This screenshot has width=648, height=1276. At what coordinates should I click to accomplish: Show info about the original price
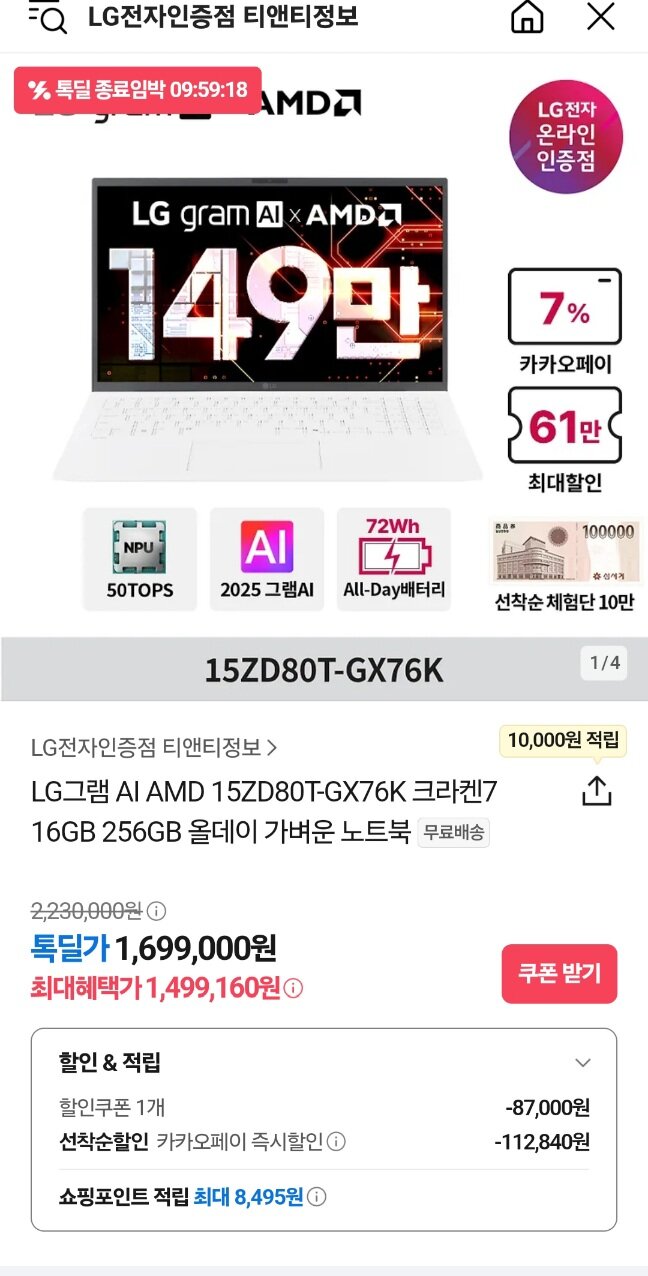click(157, 911)
